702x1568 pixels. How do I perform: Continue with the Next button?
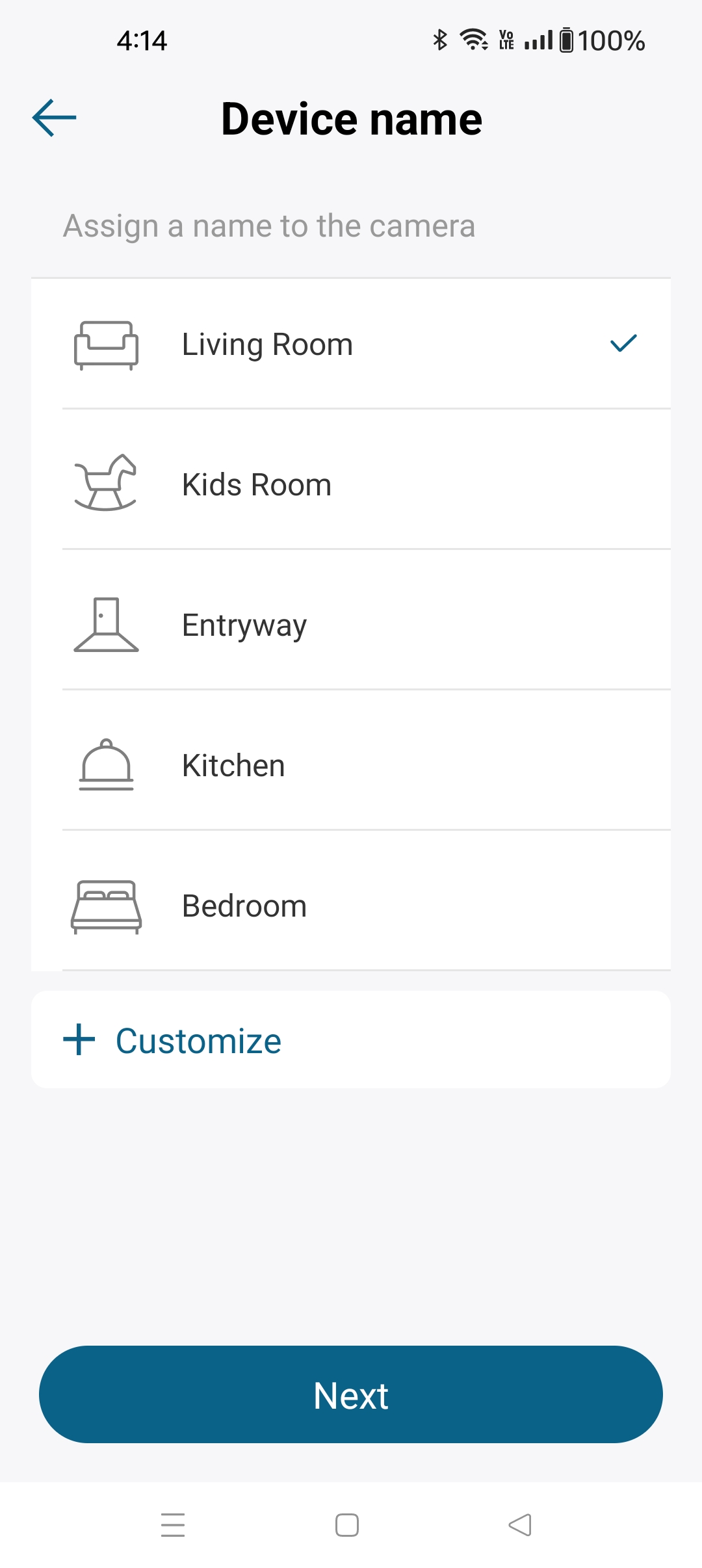351,1395
